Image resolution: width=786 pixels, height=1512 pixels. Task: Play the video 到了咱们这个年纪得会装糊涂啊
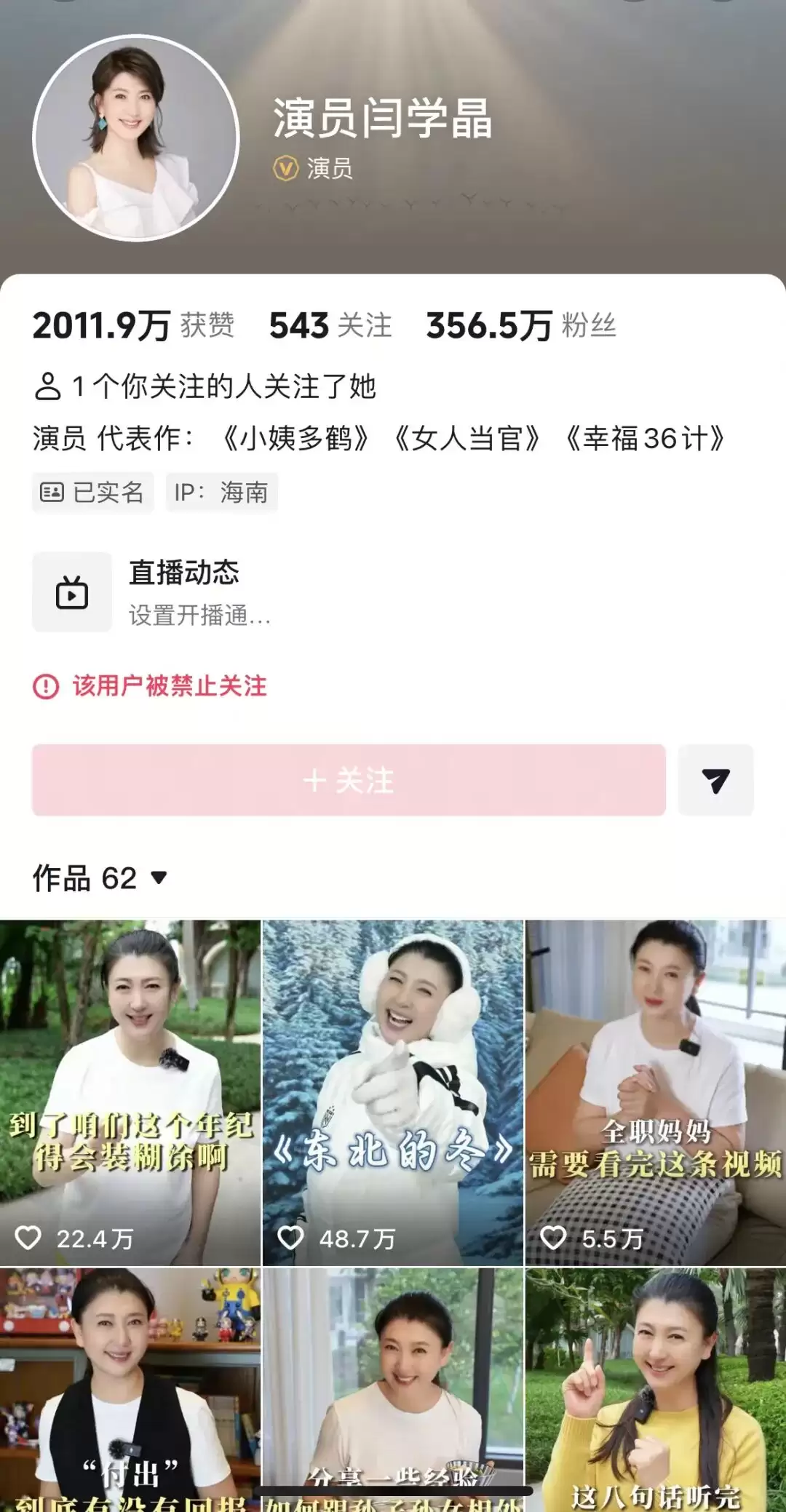(x=130, y=1091)
